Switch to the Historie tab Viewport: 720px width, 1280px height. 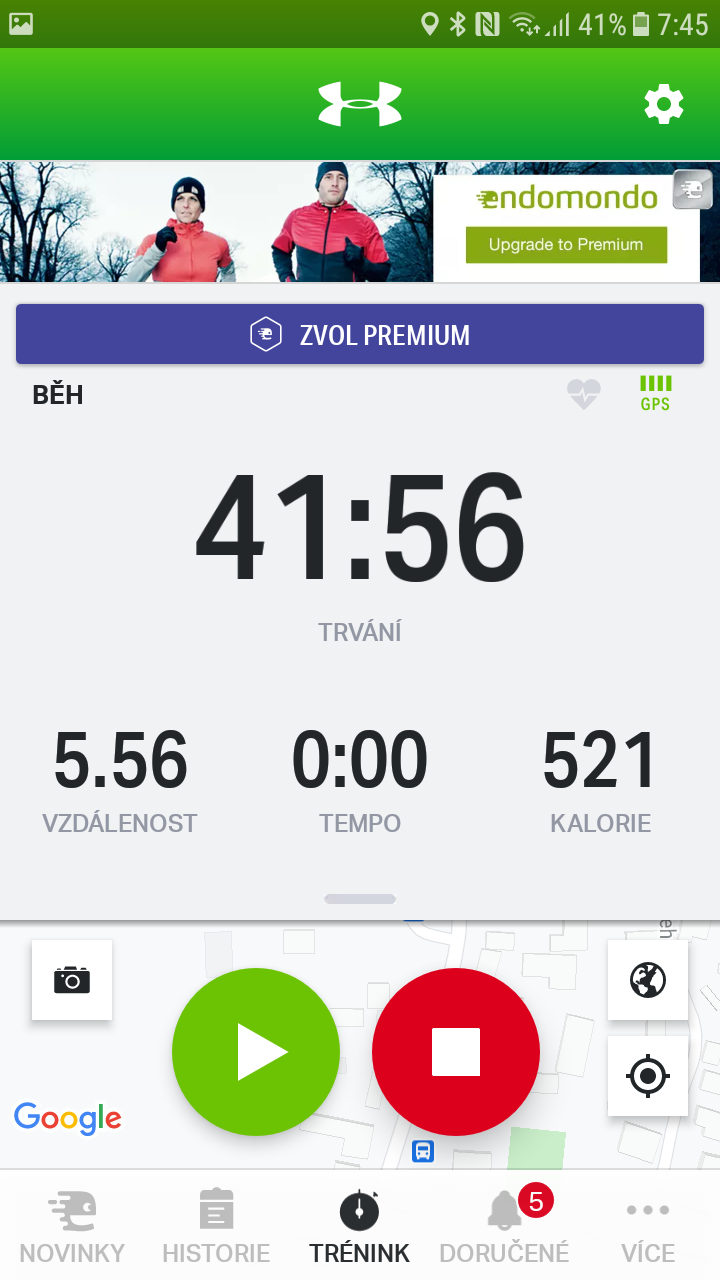[x=216, y=1226]
